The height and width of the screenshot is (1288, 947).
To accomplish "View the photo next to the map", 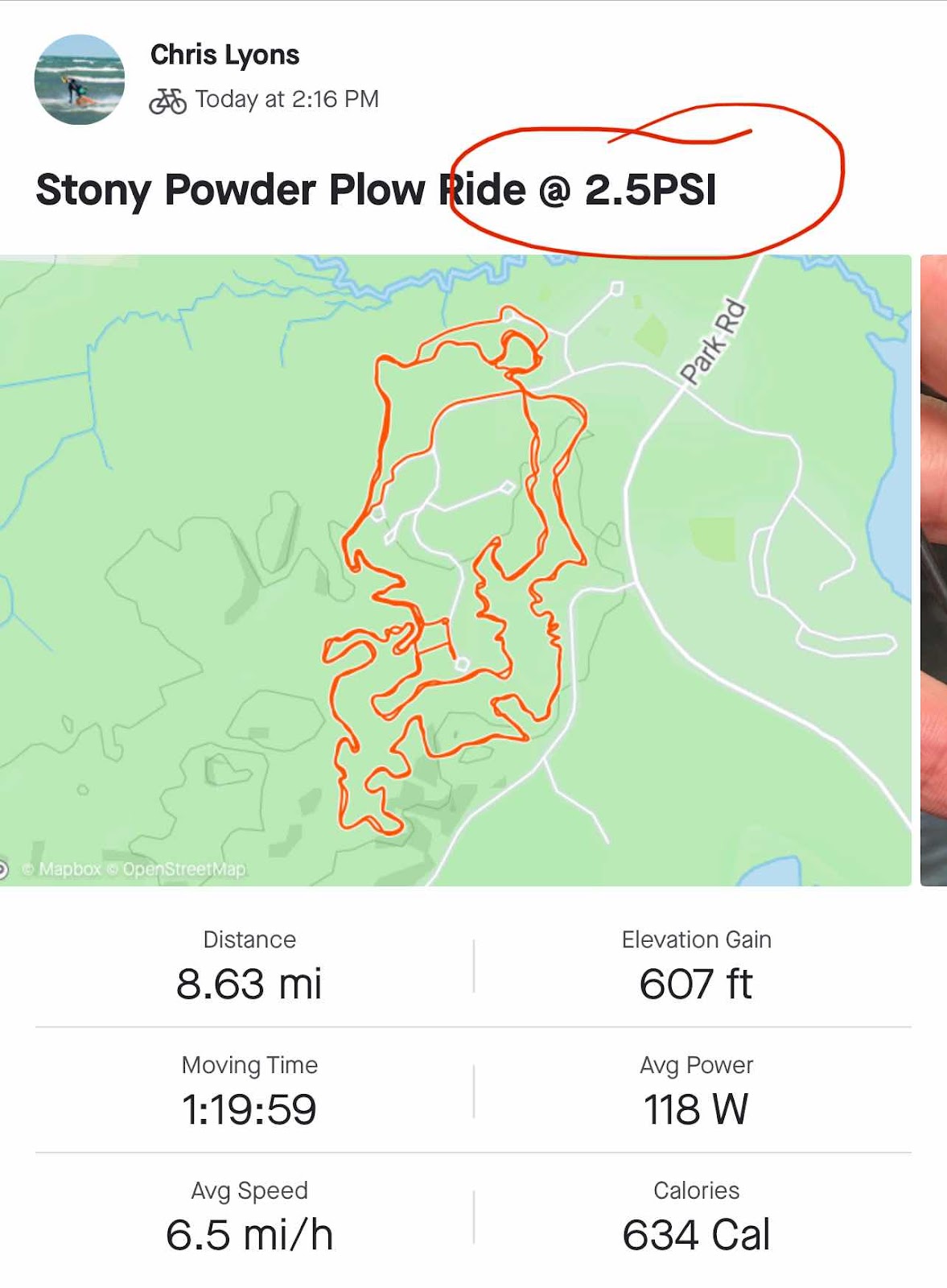I will pyautogui.click(x=933, y=570).
